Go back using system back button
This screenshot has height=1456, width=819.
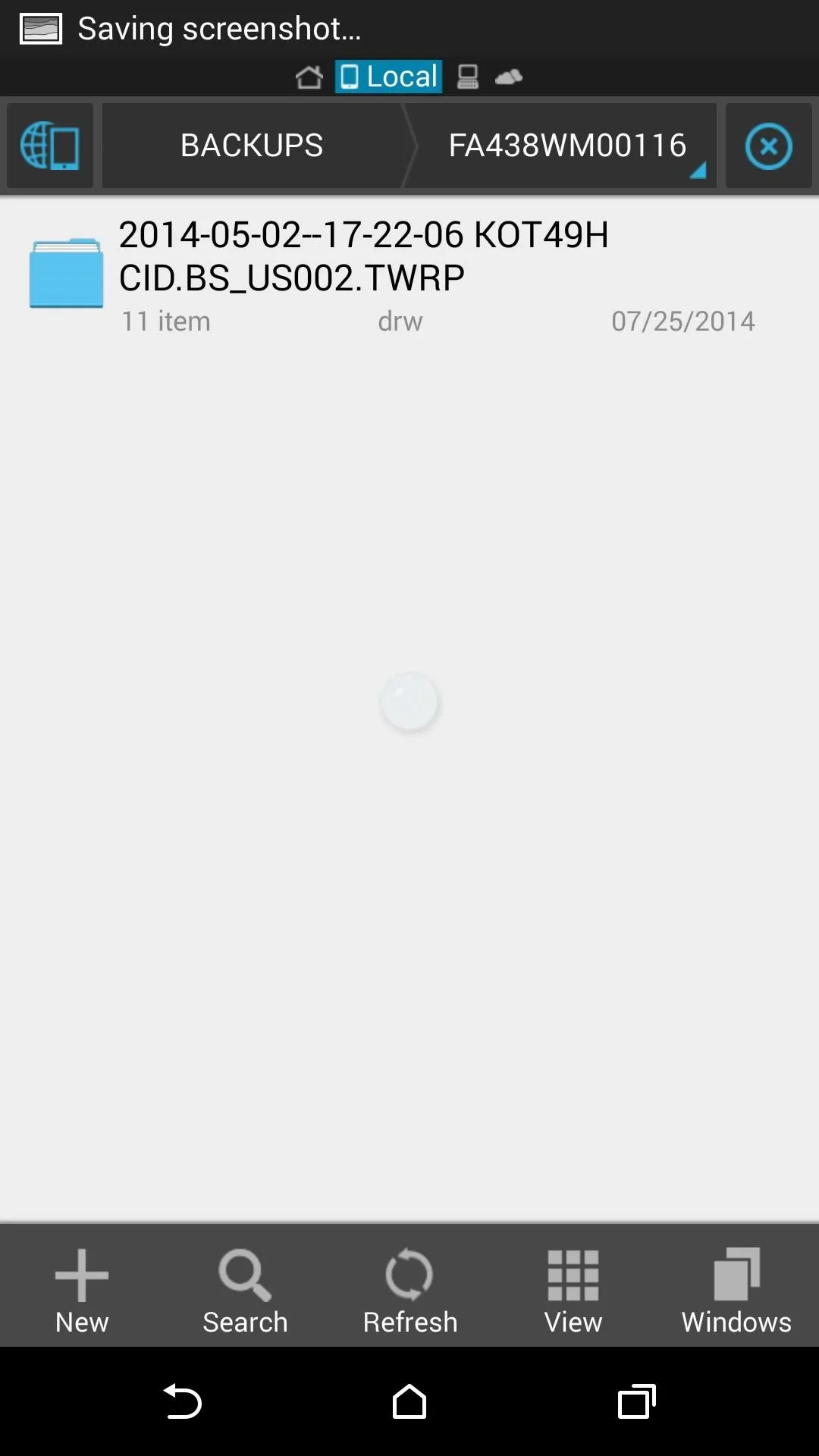point(182,1401)
